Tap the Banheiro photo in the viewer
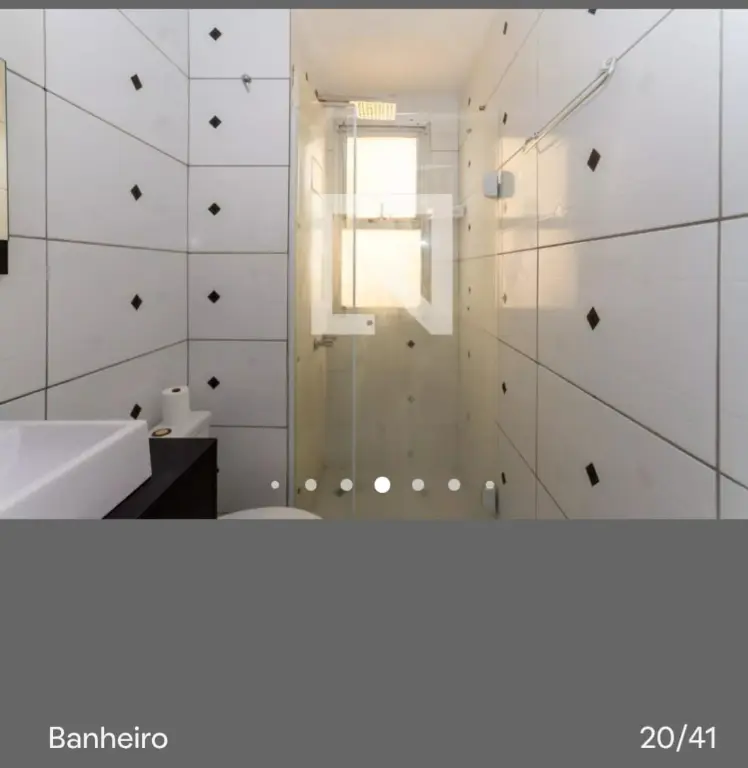The image size is (748, 768). pos(374,262)
